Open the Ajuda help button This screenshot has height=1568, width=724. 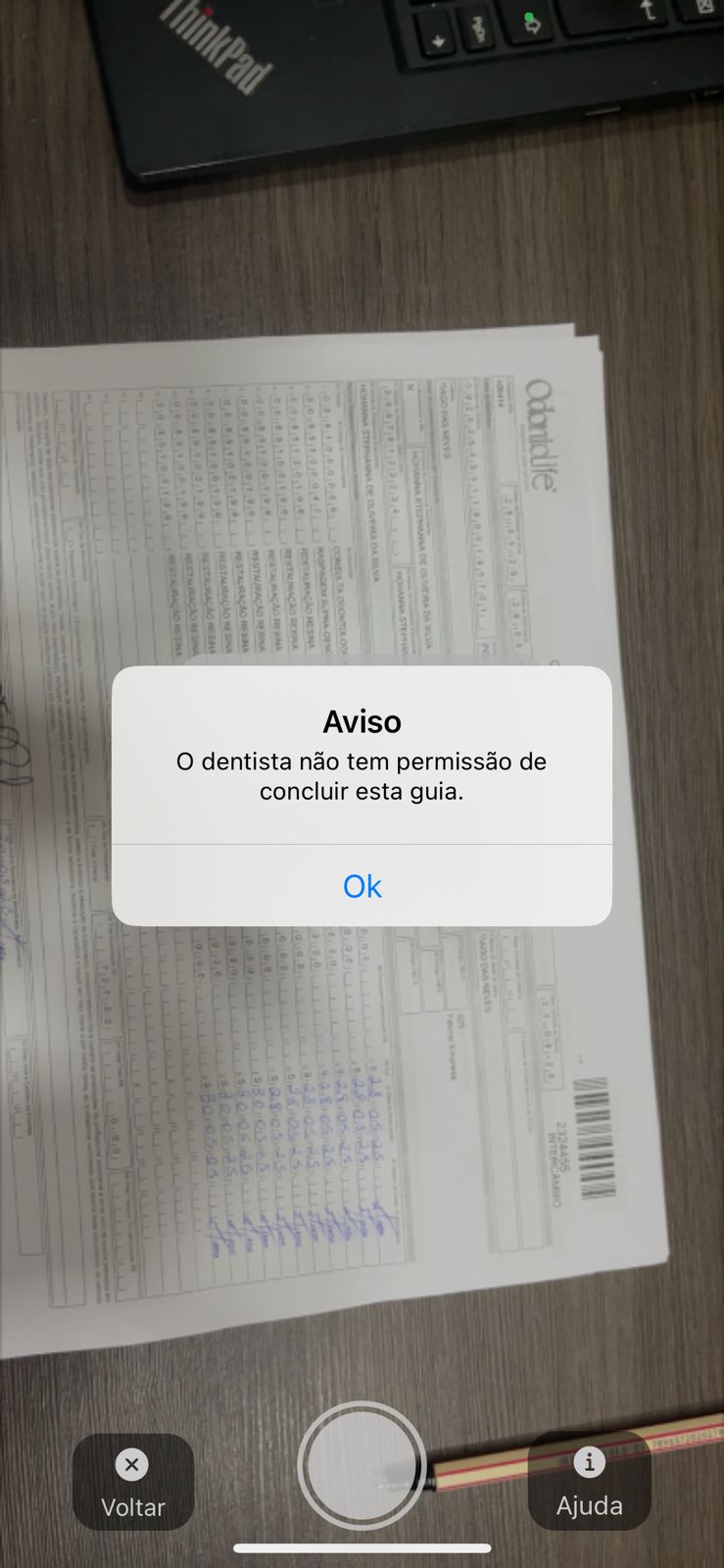[589, 1480]
